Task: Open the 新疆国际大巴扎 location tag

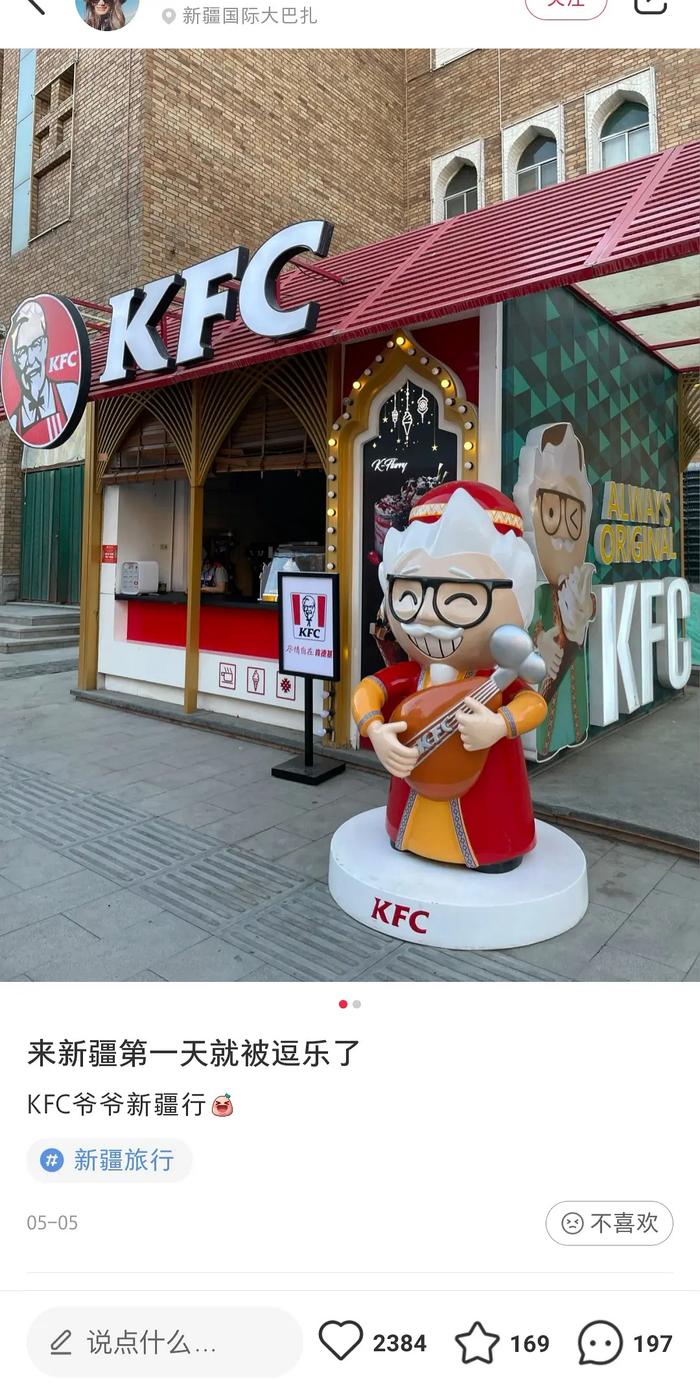Action: [x=239, y=15]
